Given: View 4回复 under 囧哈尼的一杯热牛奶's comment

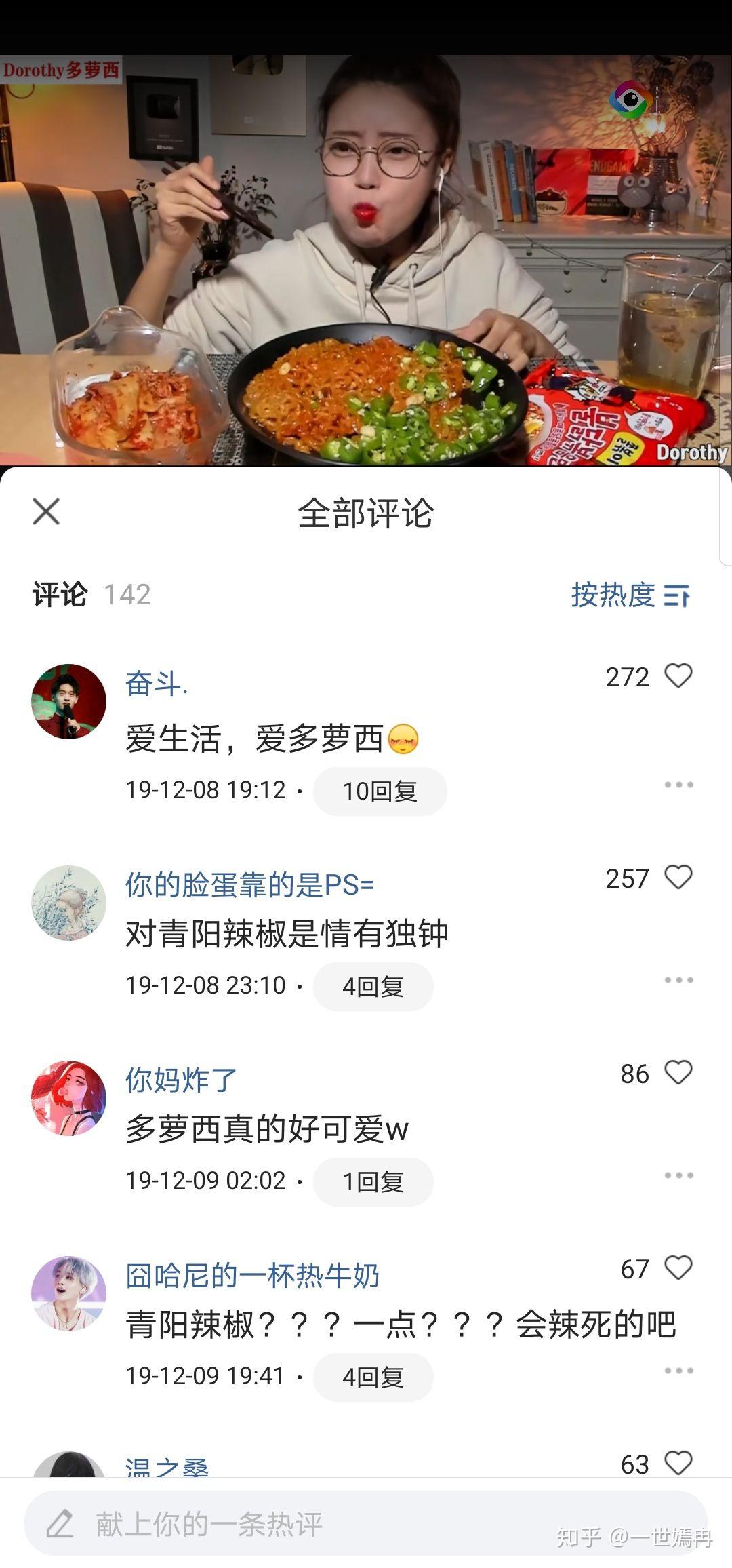Looking at the screenshot, I should coord(373,1377).
